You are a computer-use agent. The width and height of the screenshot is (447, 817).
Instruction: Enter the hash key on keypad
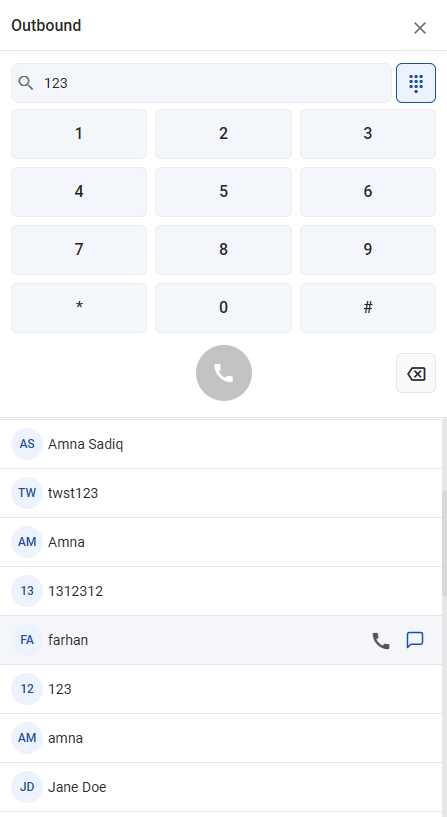(x=367, y=308)
